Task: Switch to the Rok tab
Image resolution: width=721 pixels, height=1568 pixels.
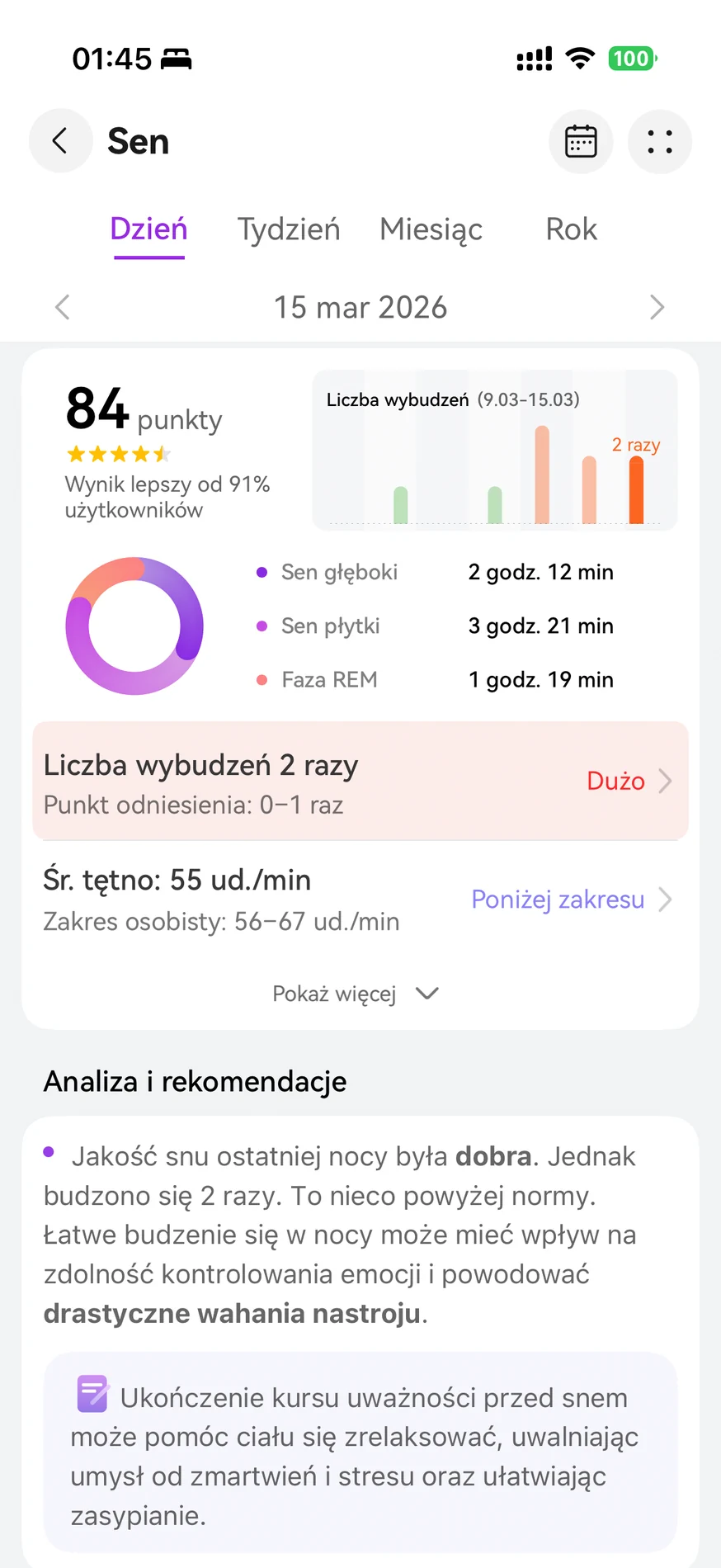Action: (x=571, y=229)
